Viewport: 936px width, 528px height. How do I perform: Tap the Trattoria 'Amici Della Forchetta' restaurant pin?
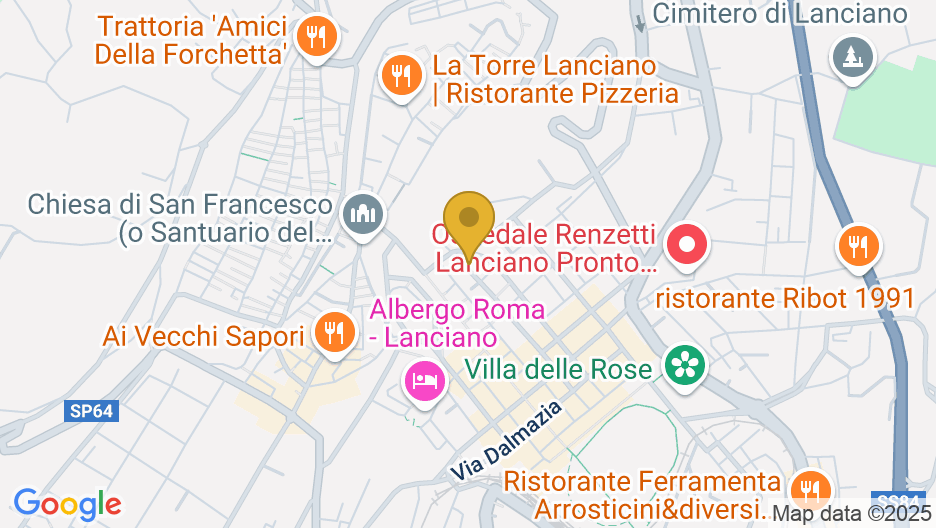coord(318,38)
